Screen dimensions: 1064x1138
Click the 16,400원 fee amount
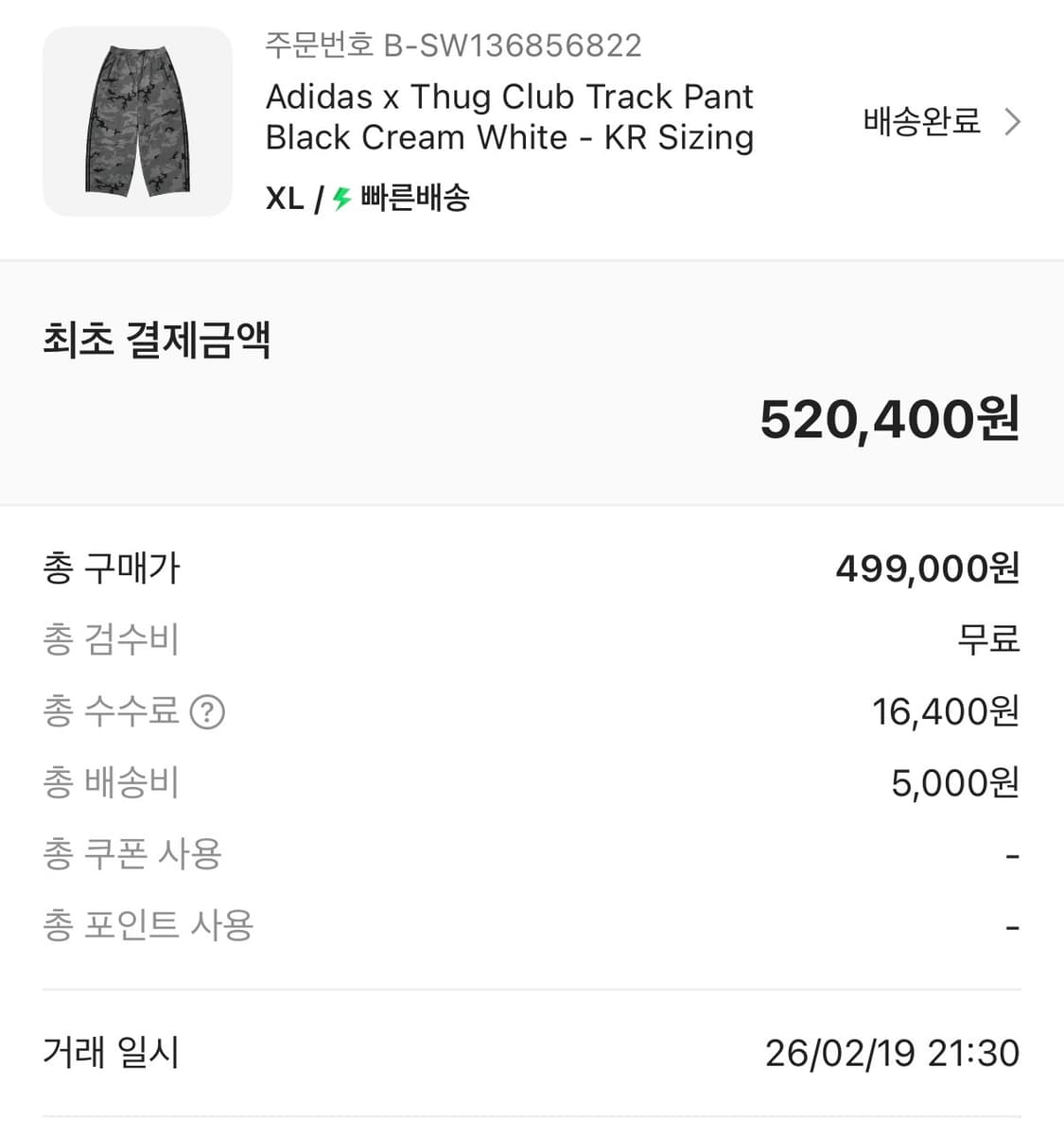[x=948, y=711]
